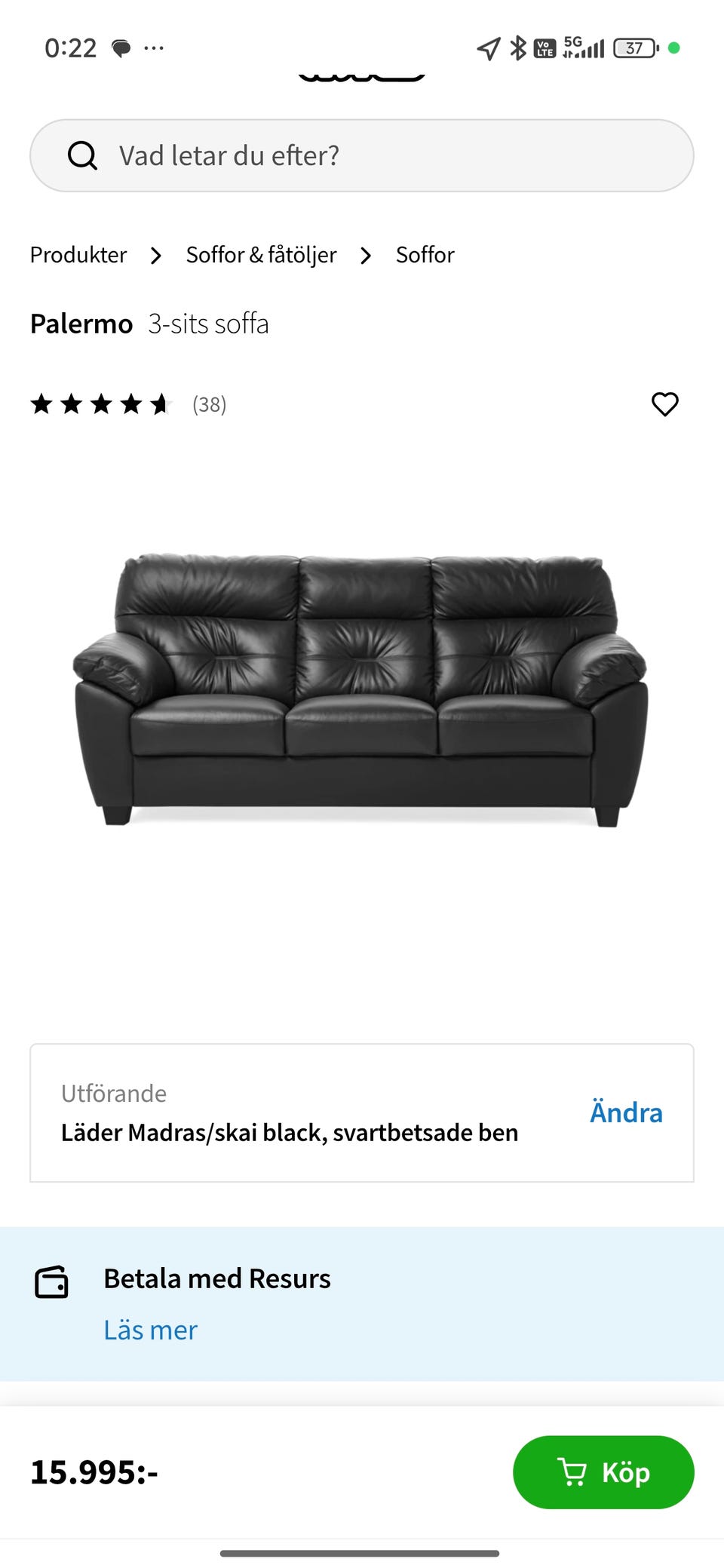Tap the wallet icon next to Betala med Resurs

tap(51, 1278)
